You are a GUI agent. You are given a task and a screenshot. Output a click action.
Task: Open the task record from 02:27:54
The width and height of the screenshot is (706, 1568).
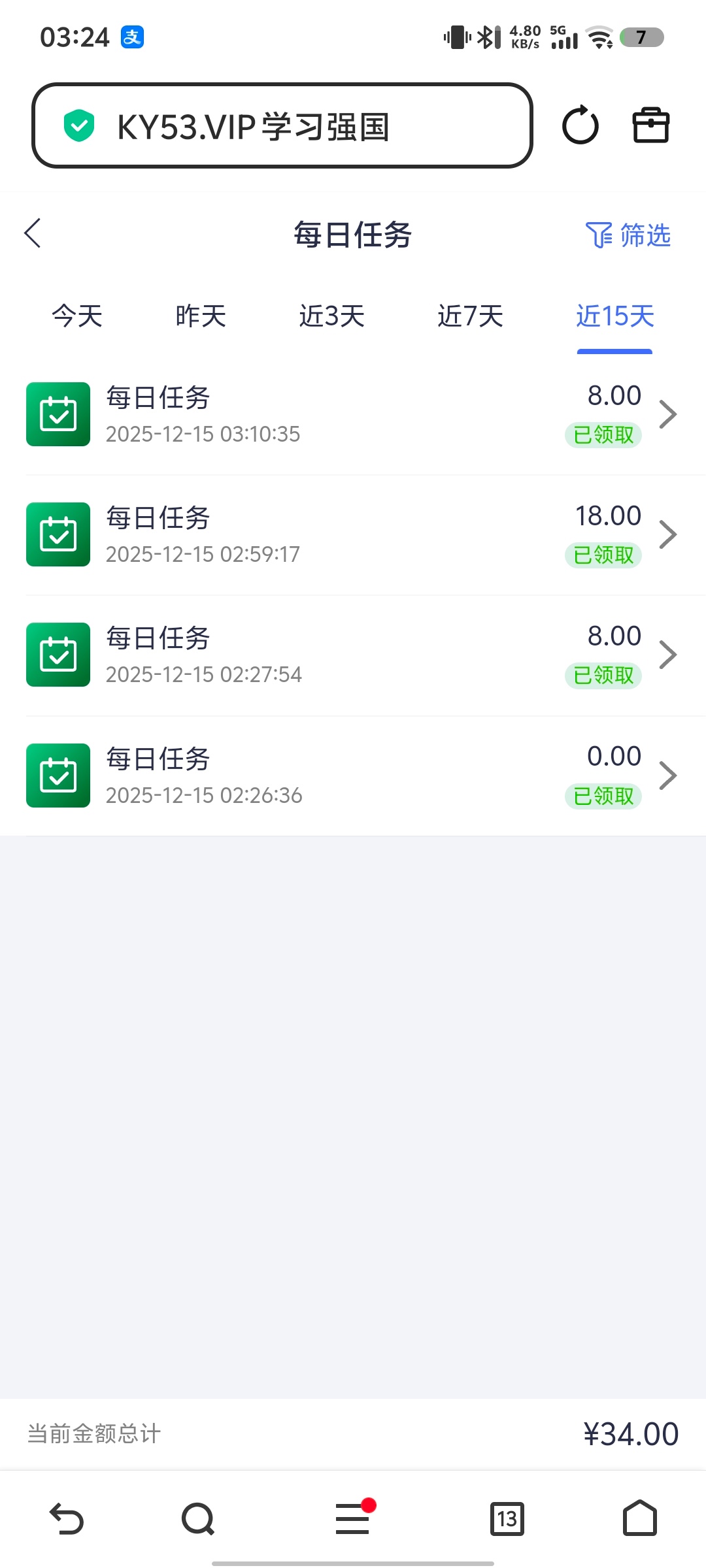click(353, 655)
